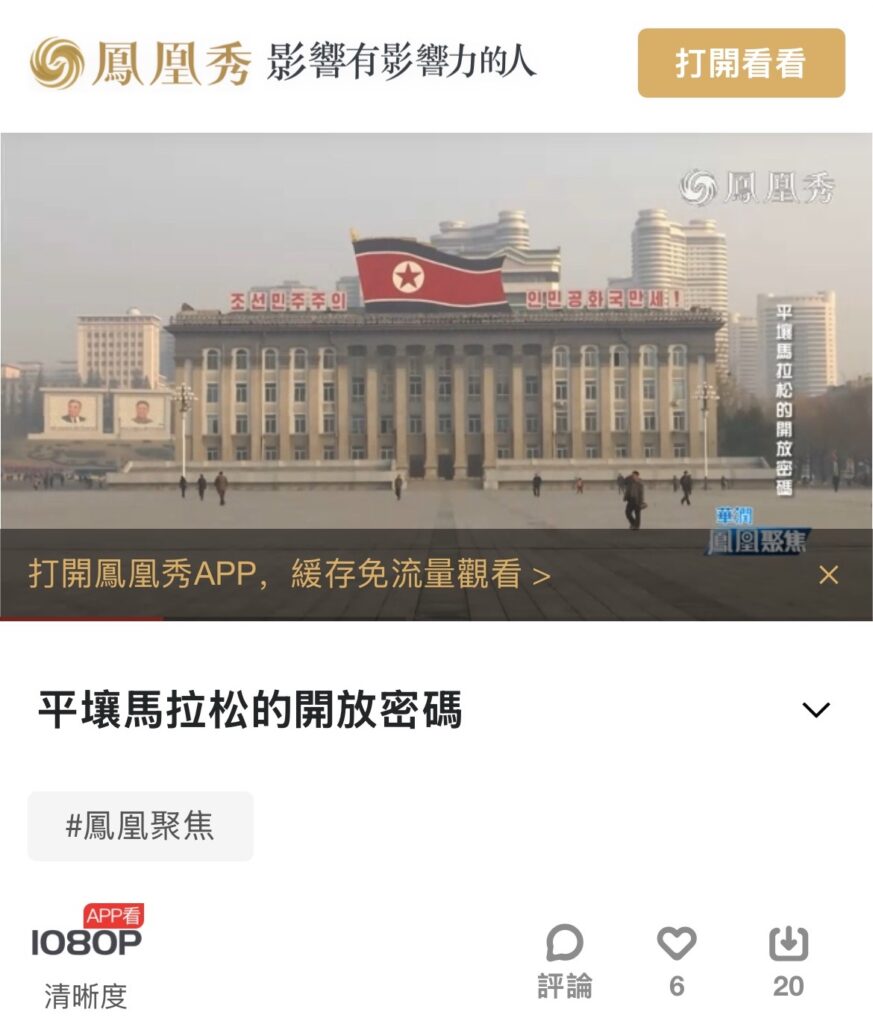The width and height of the screenshot is (873, 1024).
Task: Open the 打開鳳凰秀APP cache banner link
Action: (x=289, y=575)
